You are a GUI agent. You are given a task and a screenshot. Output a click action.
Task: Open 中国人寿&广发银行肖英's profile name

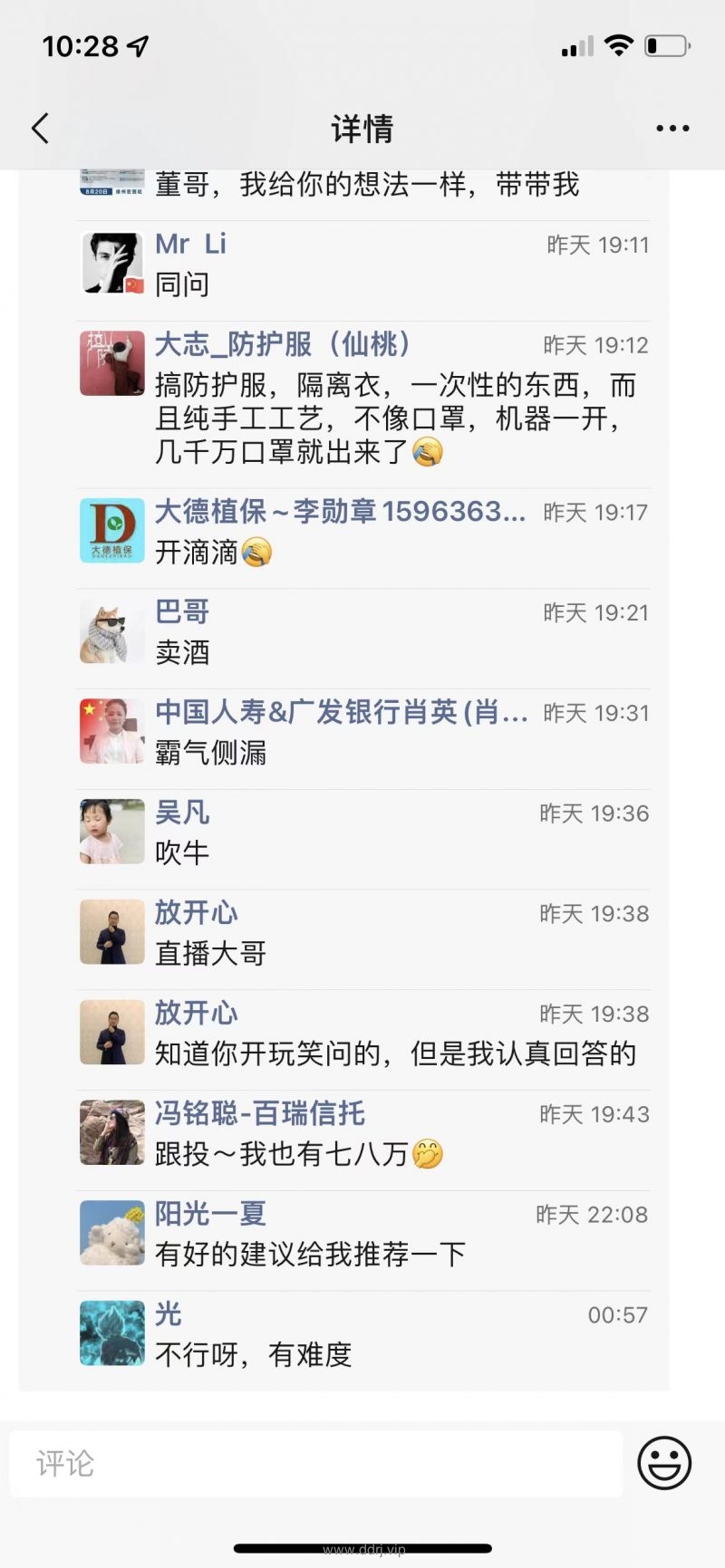pos(341,712)
